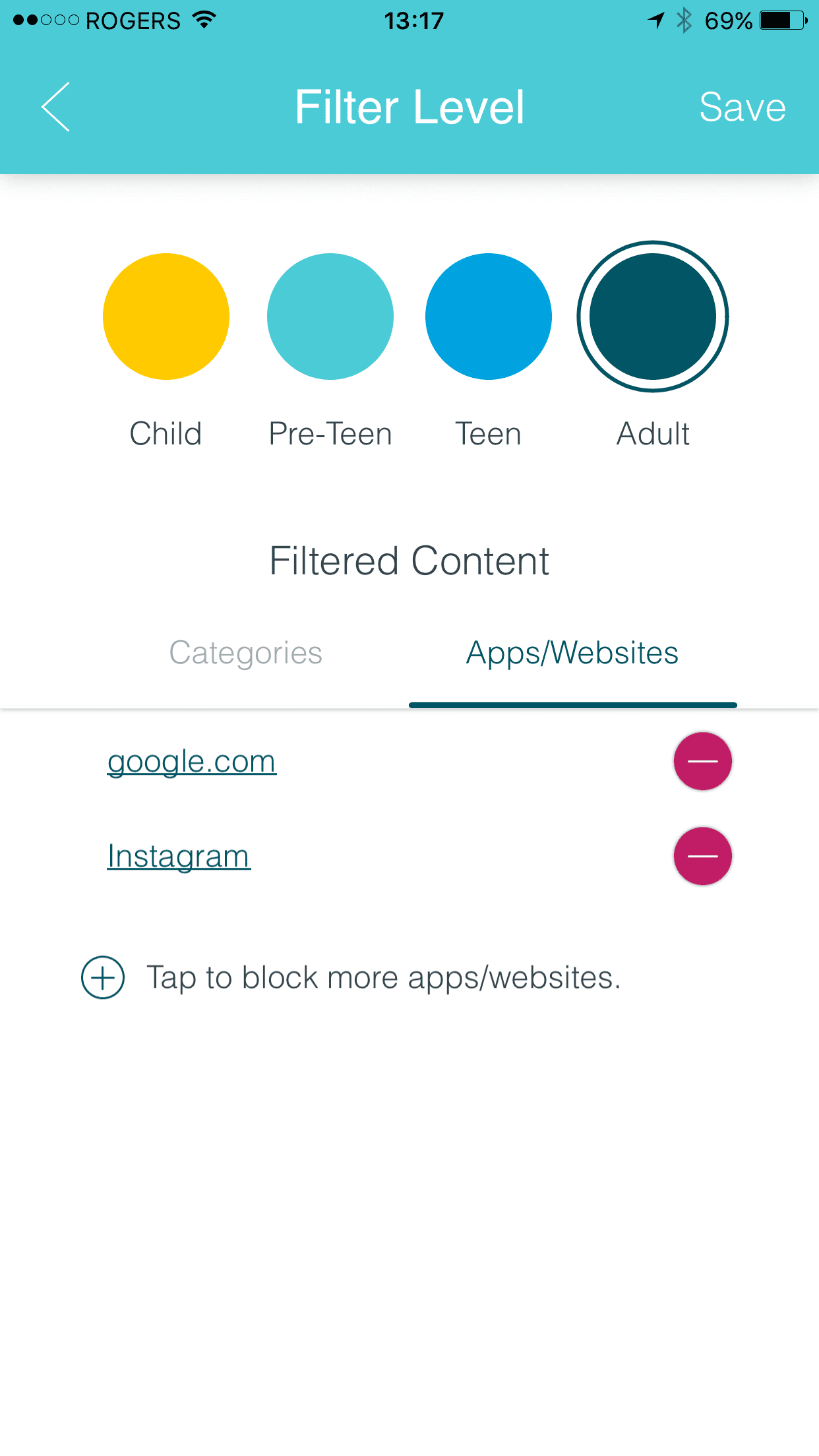
Task: Unblock Instagram with the minus button
Action: (x=702, y=856)
